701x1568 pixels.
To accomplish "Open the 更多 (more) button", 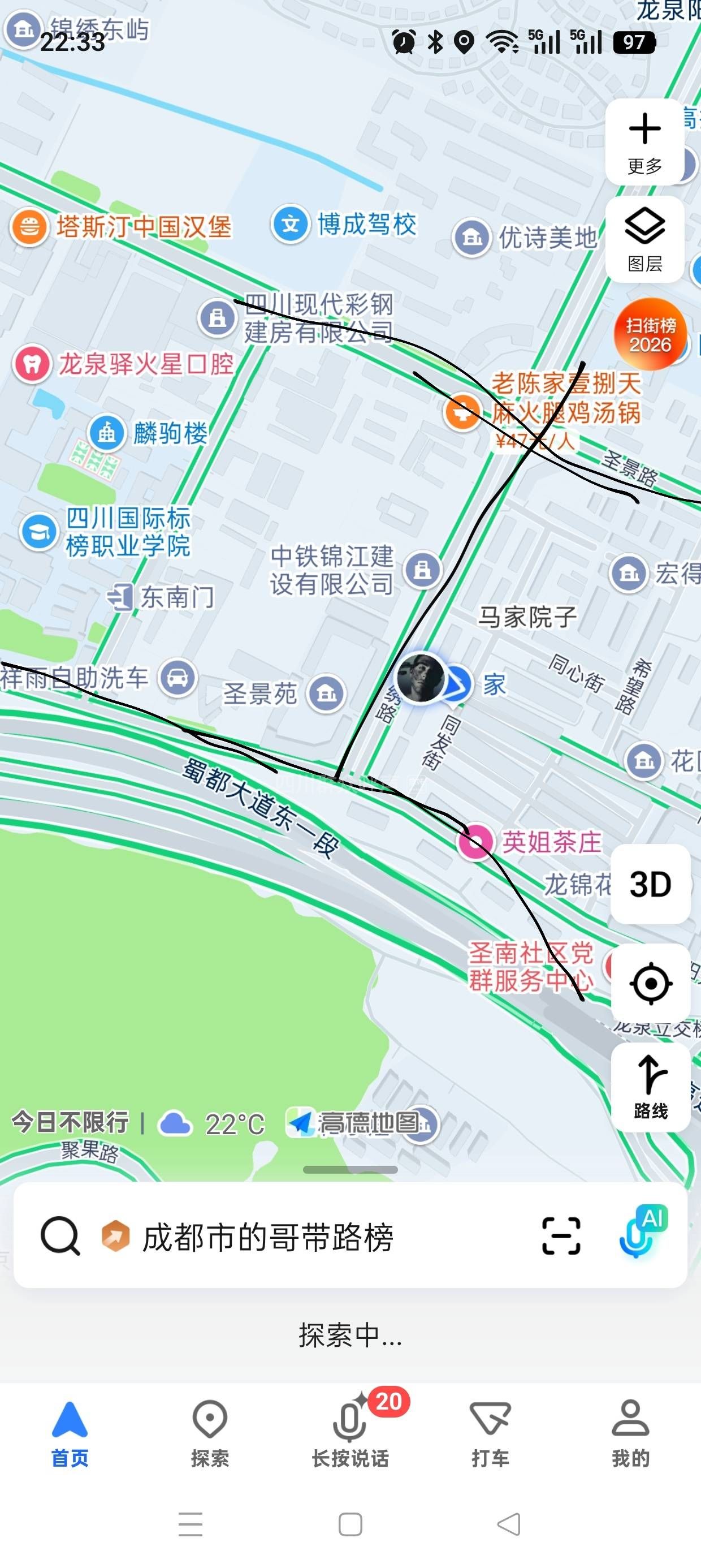I will [644, 142].
